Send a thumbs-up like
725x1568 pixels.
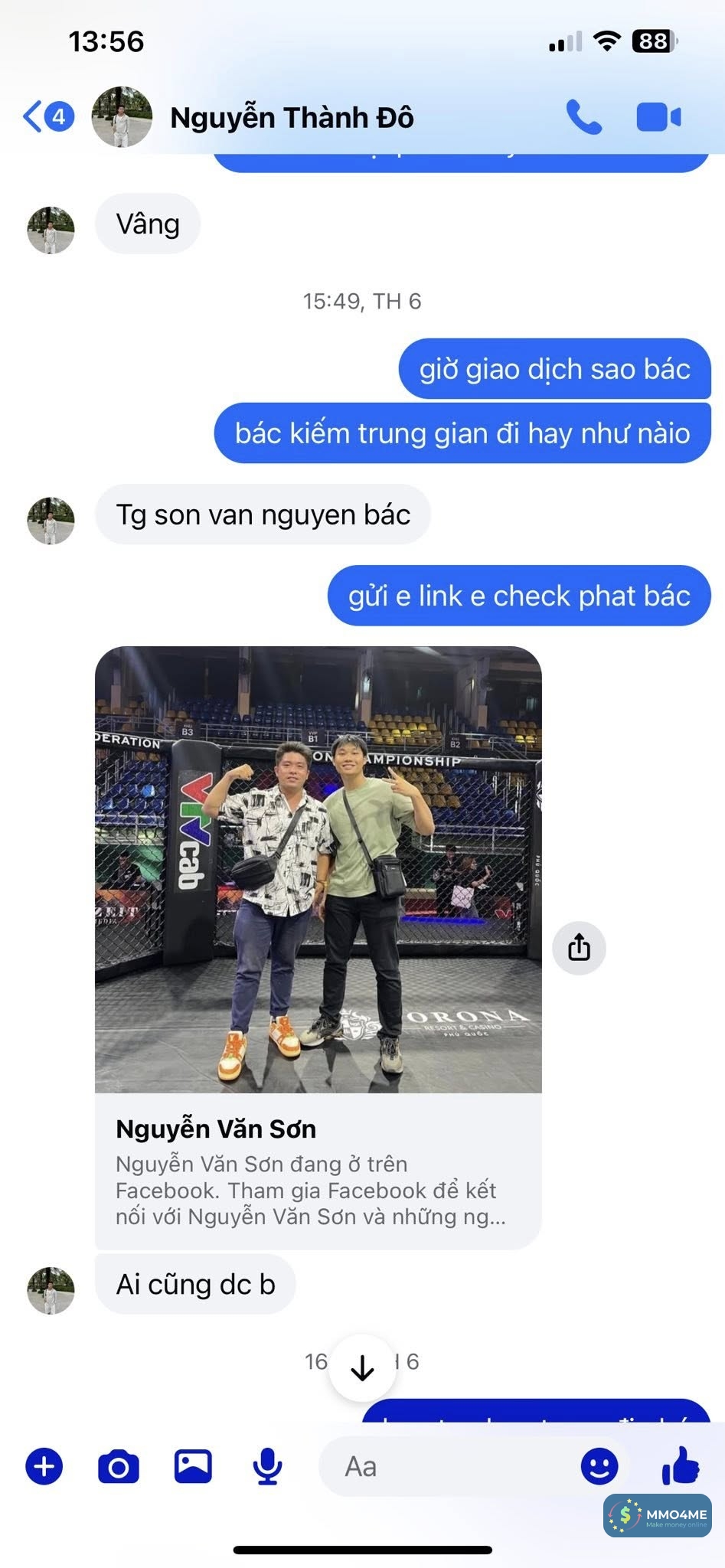(x=680, y=1466)
